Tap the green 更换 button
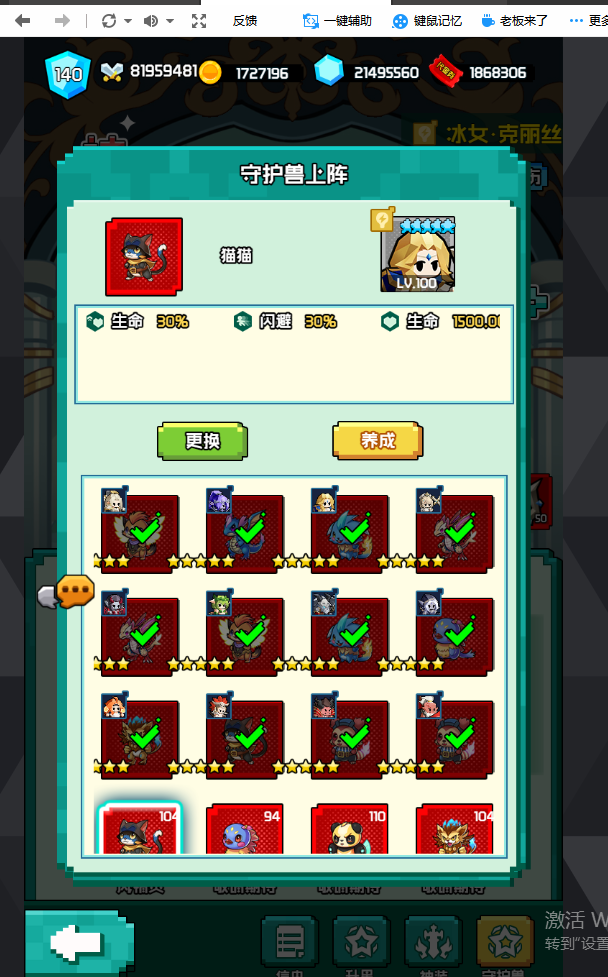This screenshot has width=608, height=977. pos(202,441)
